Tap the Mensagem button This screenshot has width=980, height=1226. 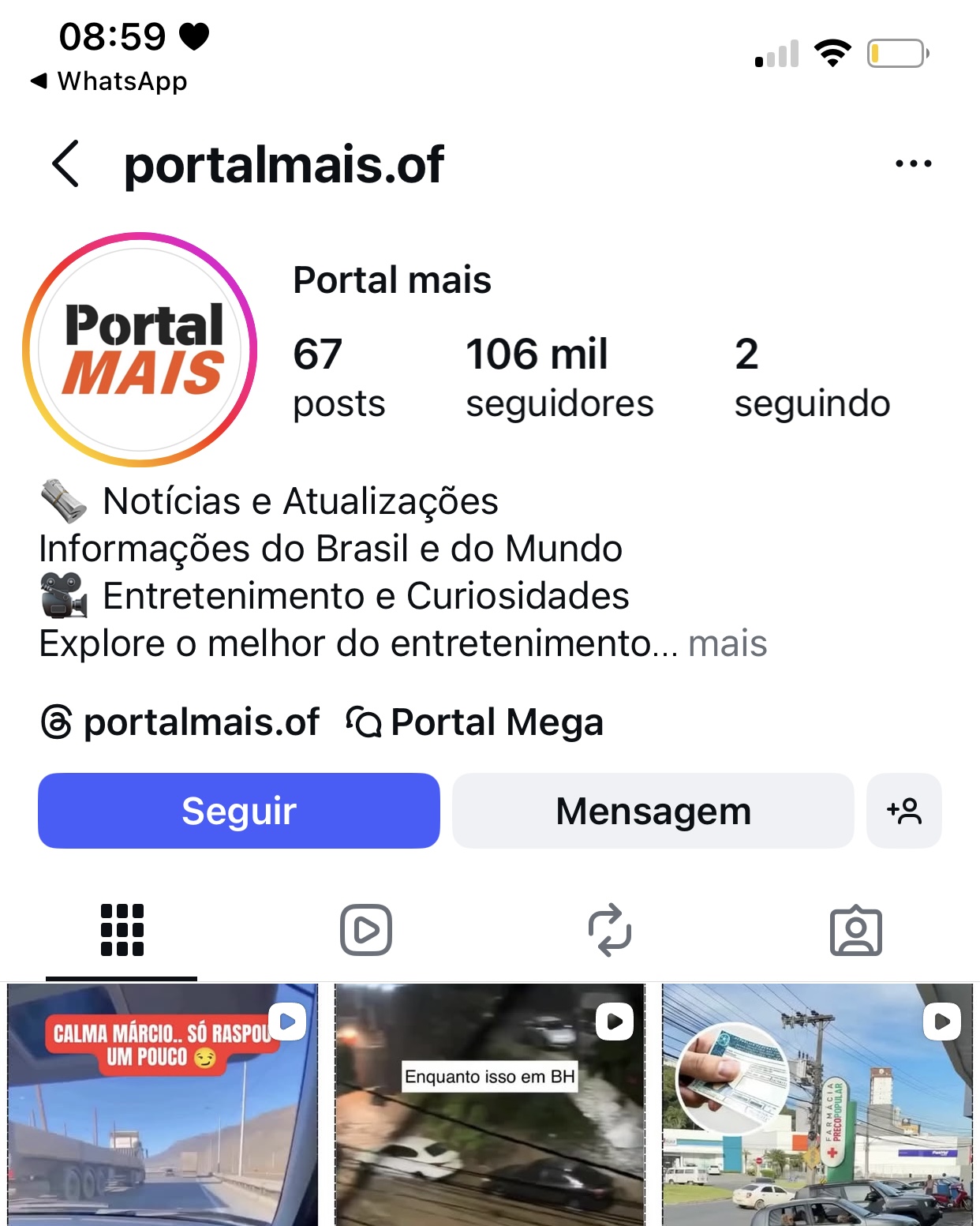653,810
